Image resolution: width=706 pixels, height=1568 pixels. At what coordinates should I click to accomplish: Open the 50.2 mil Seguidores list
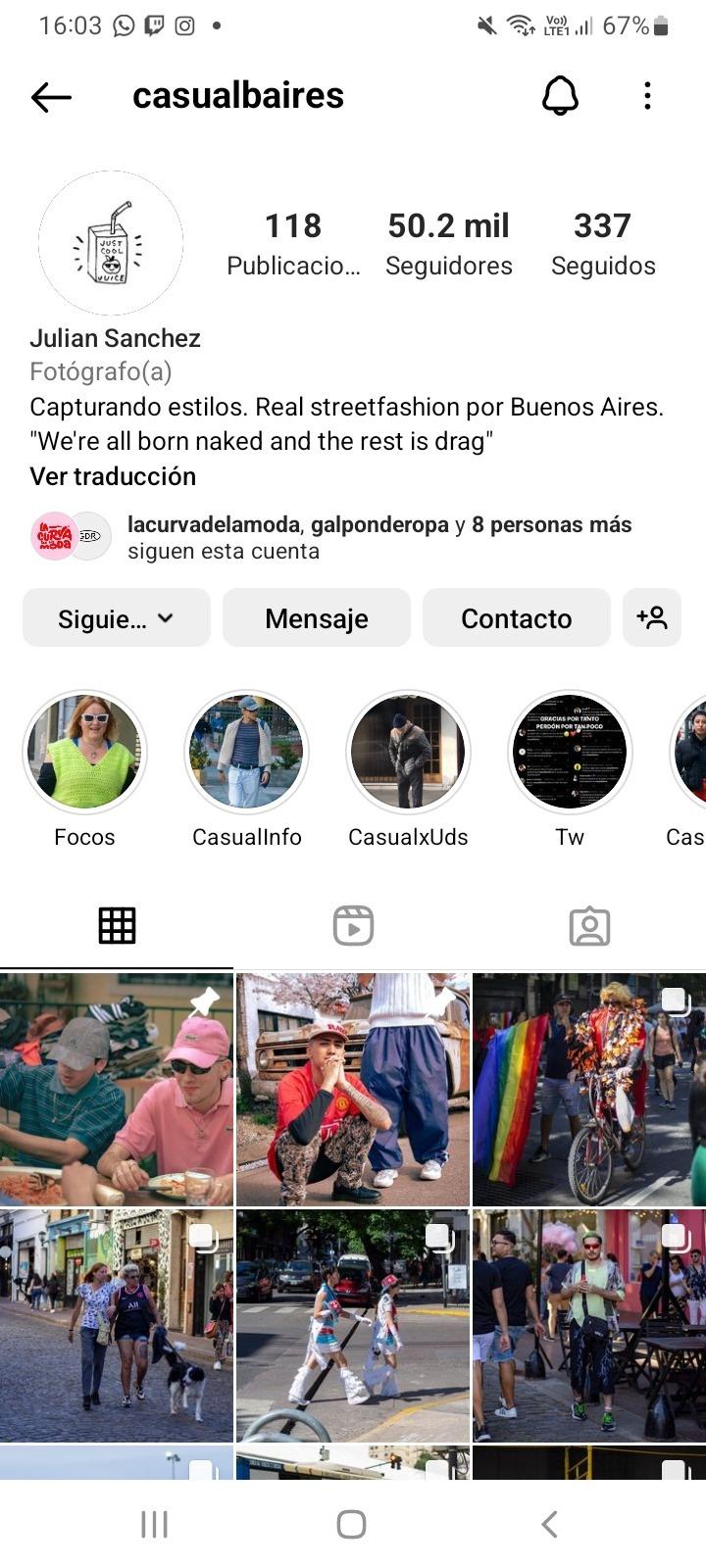click(448, 243)
